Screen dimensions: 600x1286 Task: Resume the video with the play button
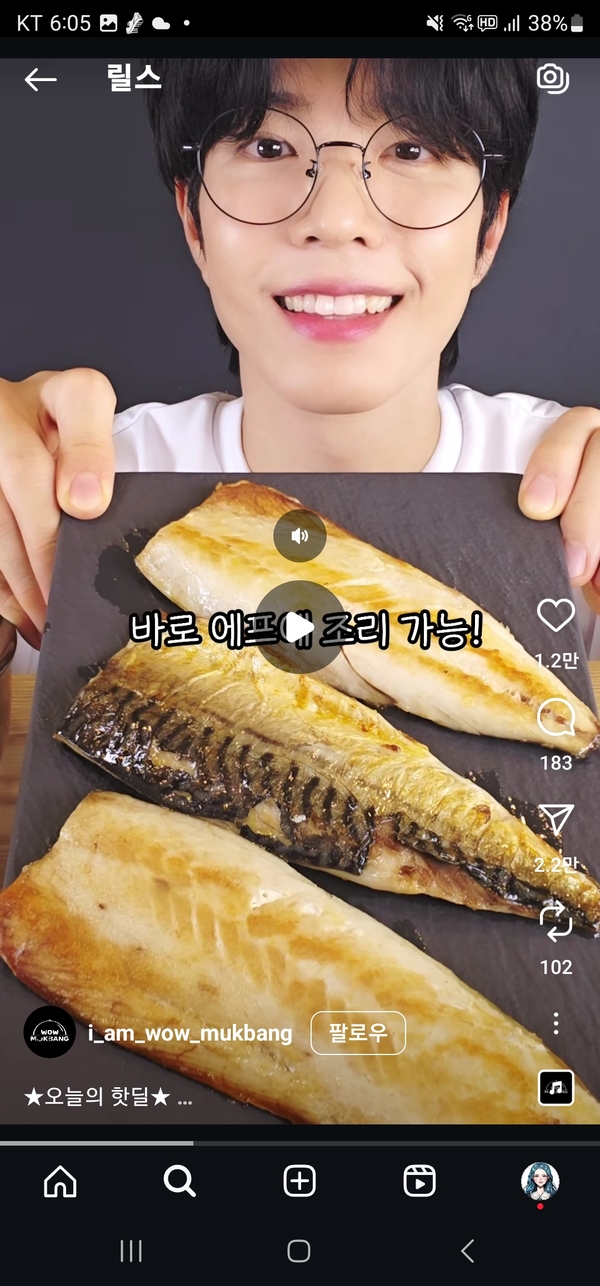pyautogui.click(x=300, y=627)
